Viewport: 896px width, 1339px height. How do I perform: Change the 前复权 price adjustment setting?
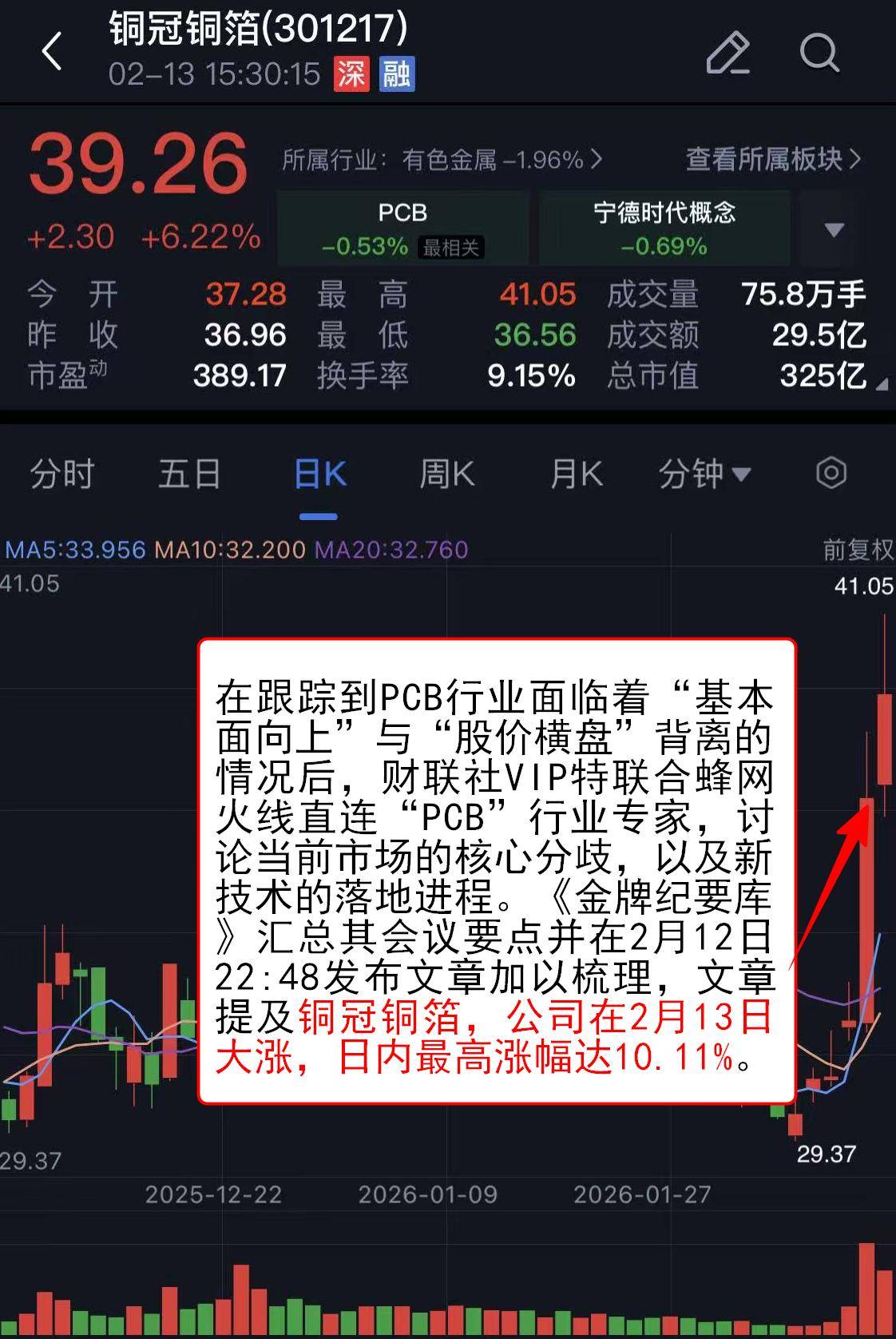[858, 550]
